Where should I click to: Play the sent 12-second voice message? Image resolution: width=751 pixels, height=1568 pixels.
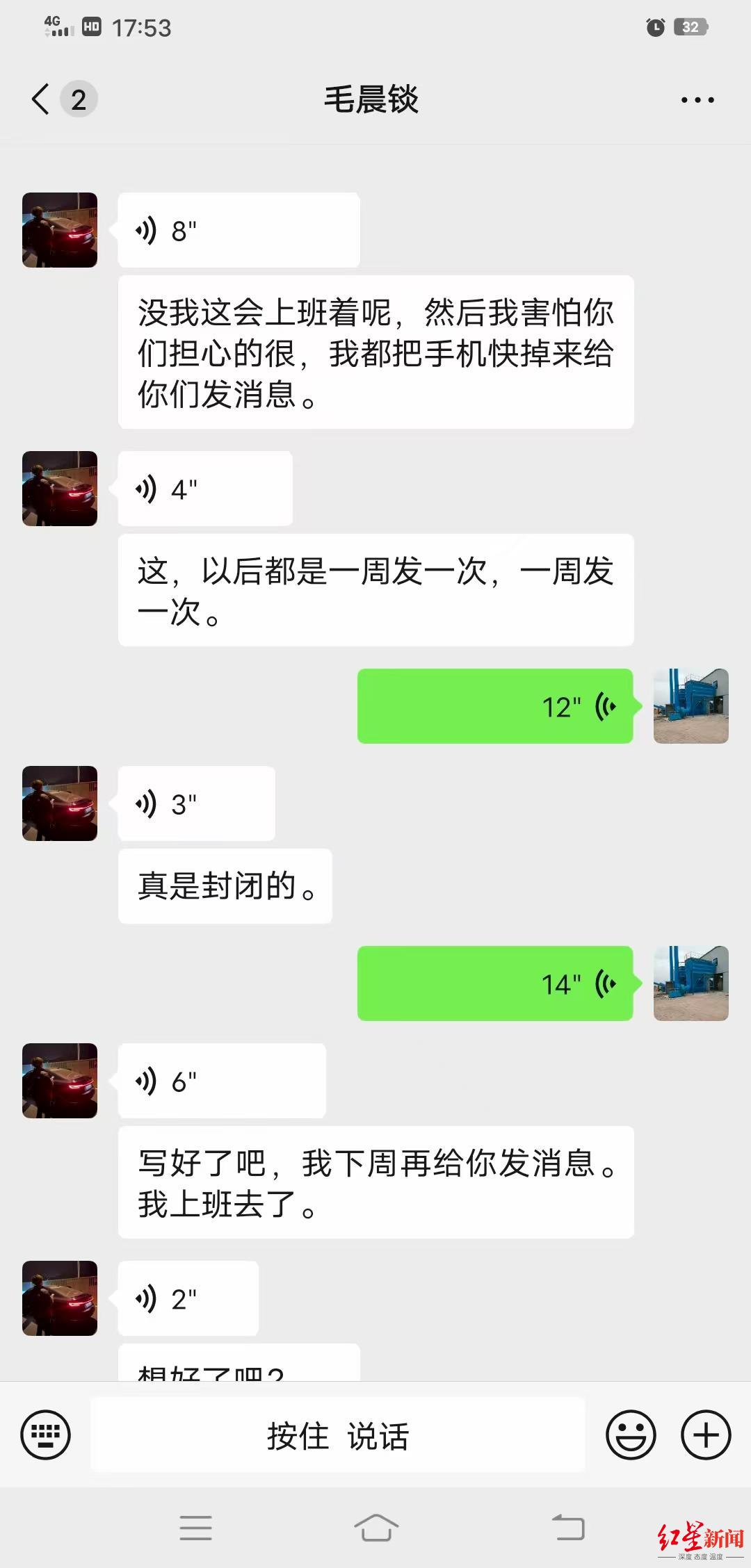[x=494, y=706]
